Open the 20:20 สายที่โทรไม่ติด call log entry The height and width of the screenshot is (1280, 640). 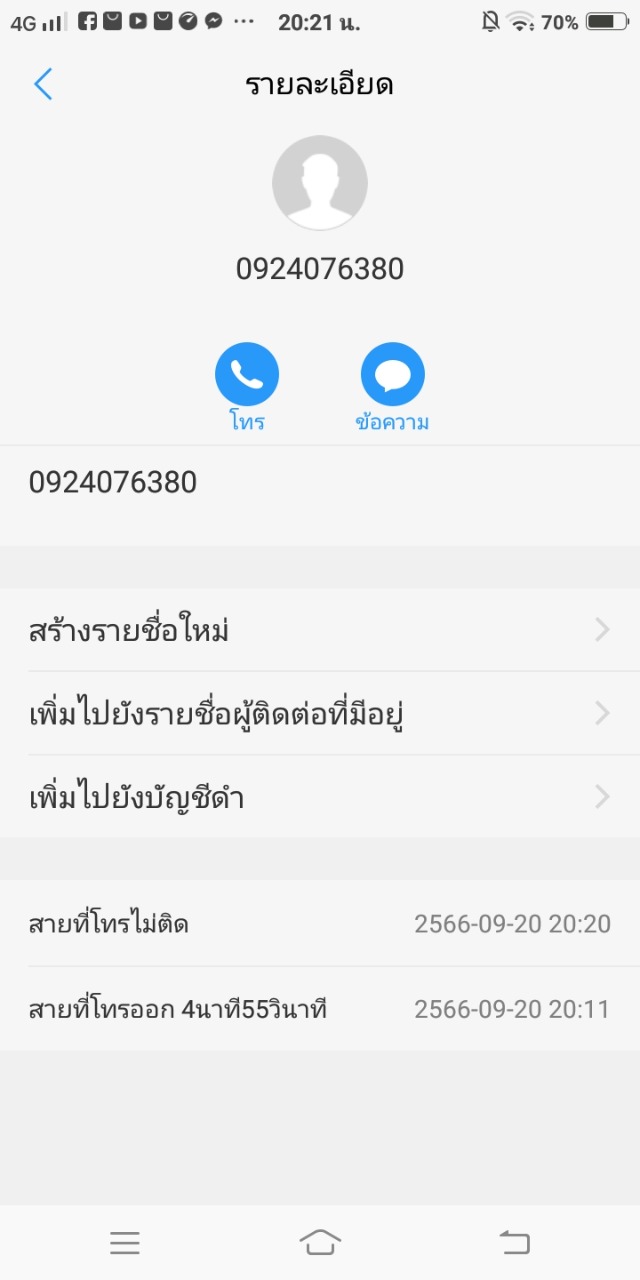pyautogui.click(x=320, y=923)
